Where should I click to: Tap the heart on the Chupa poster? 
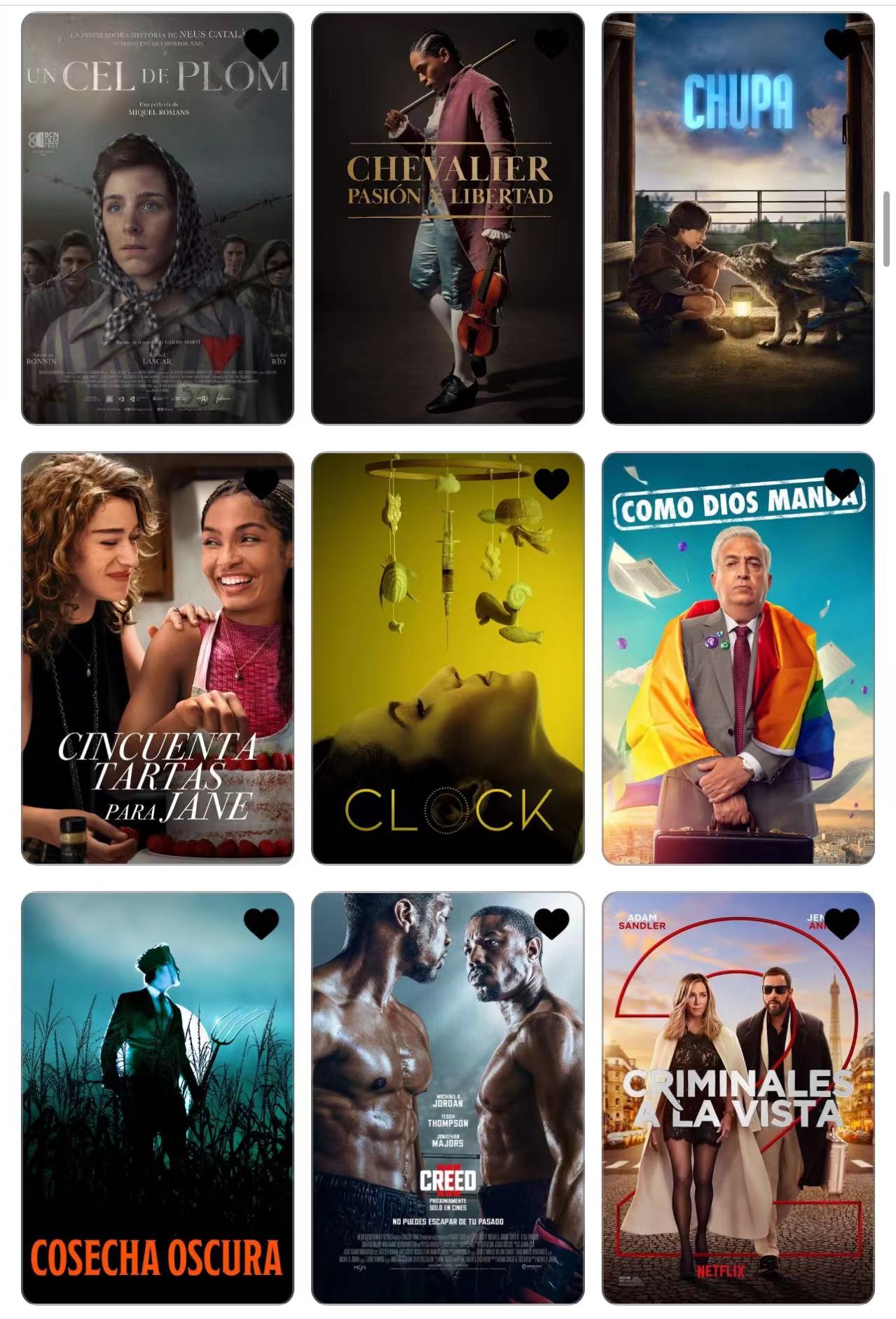click(841, 44)
